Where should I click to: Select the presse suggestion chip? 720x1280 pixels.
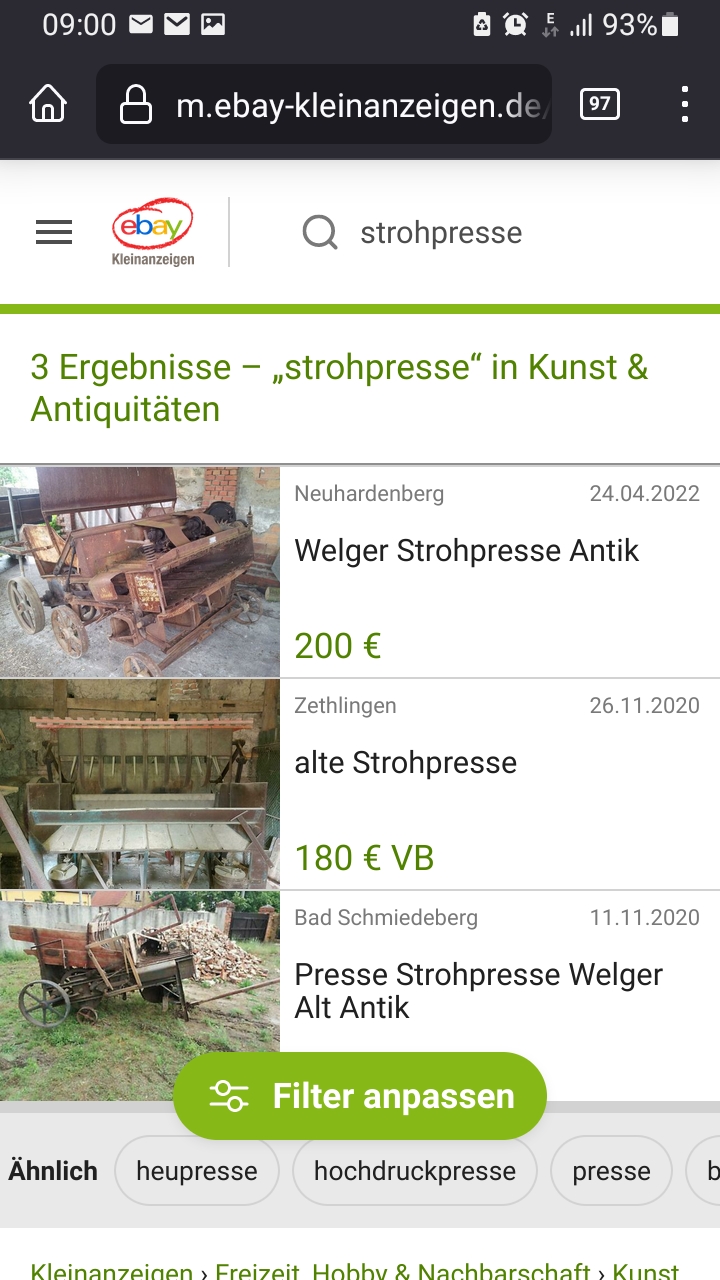tap(611, 1171)
